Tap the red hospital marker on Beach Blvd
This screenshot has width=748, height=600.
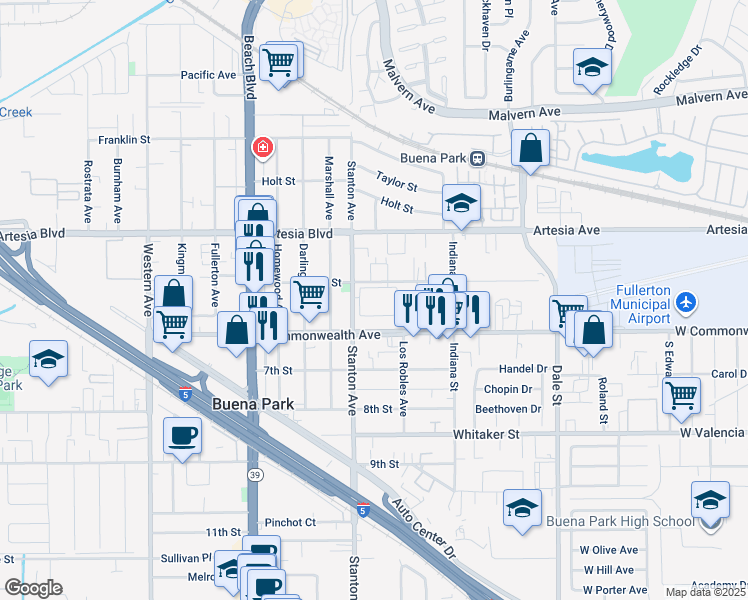tap(262, 147)
